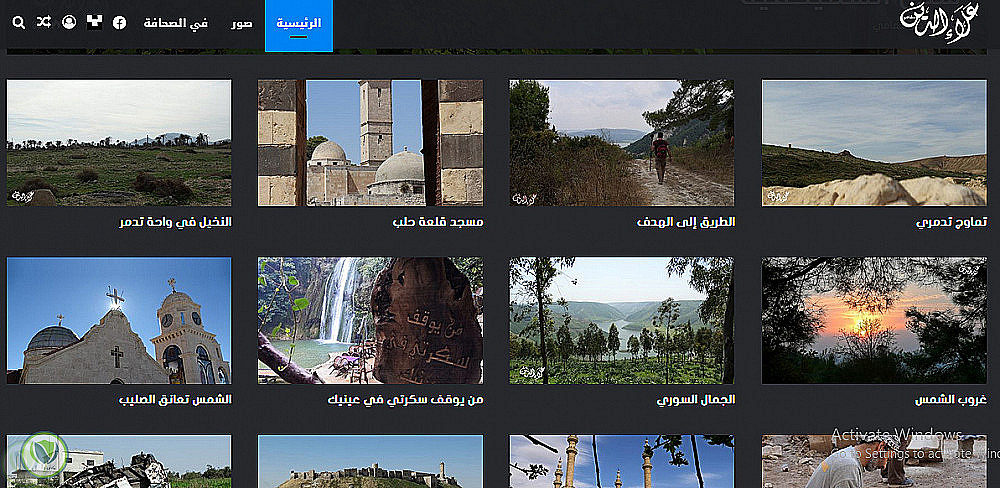Screen dimensions: 1000x488
Task: Open the الشمس تعانق الصليب photo
Action: coord(119,320)
